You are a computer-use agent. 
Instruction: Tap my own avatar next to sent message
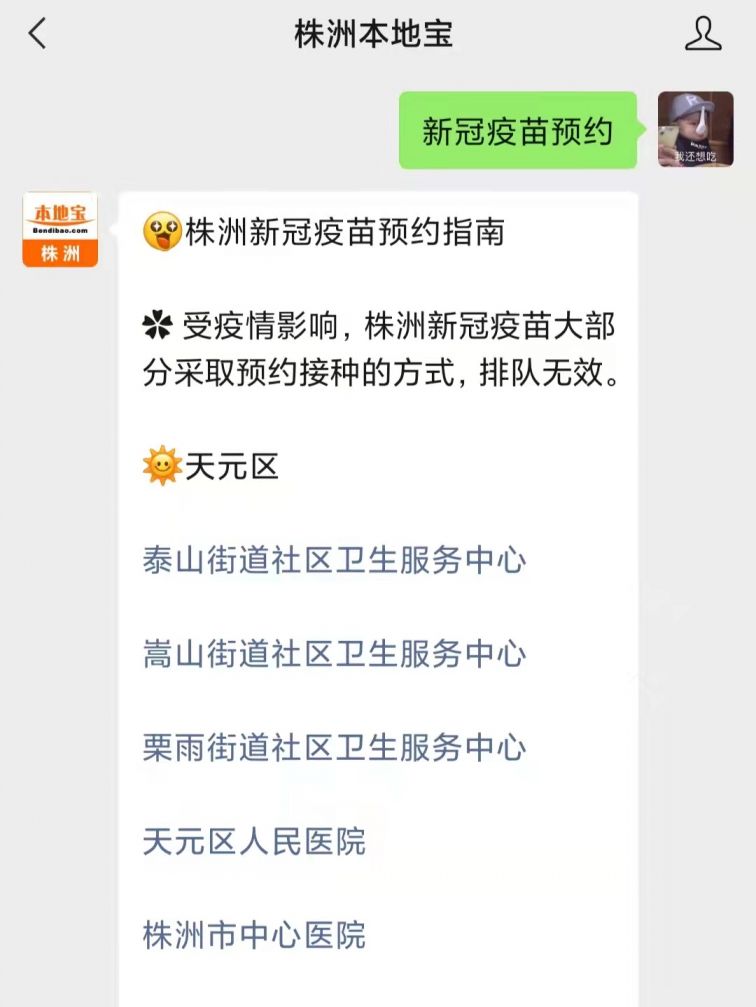click(x=695, y=129)
